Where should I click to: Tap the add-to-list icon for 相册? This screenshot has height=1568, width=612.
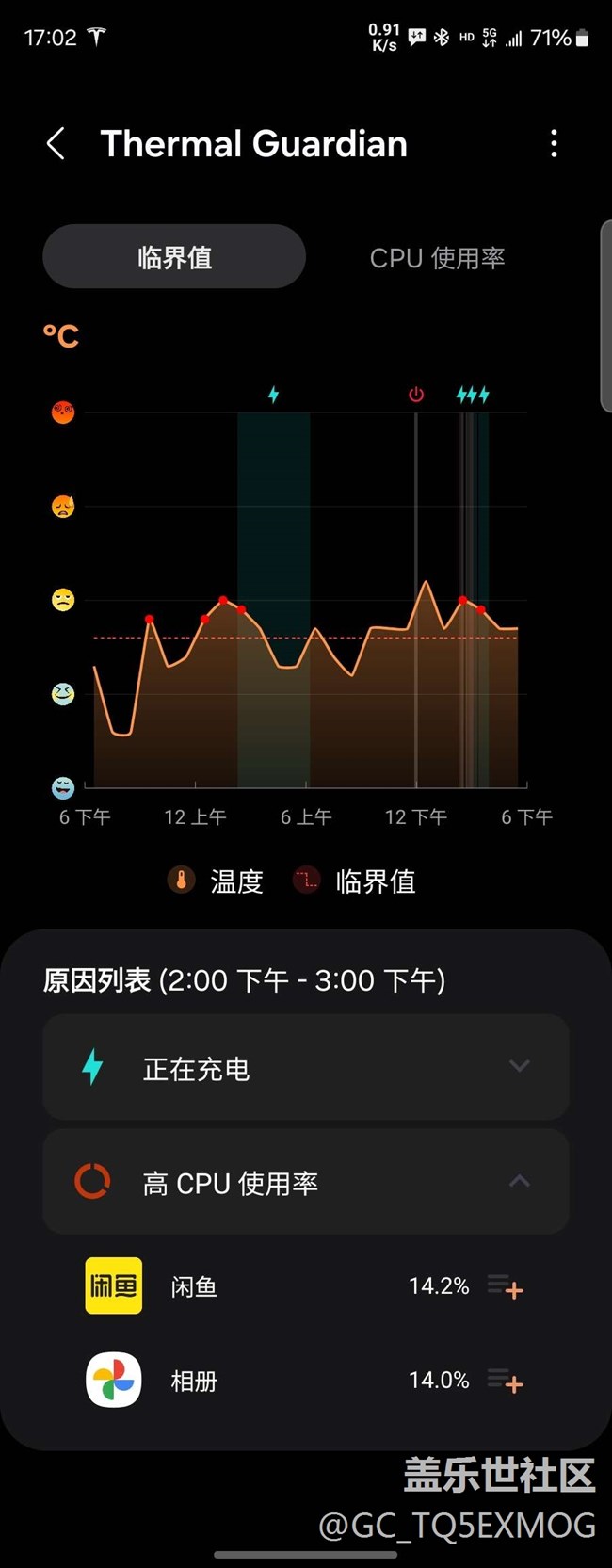tap(505, 1381)
